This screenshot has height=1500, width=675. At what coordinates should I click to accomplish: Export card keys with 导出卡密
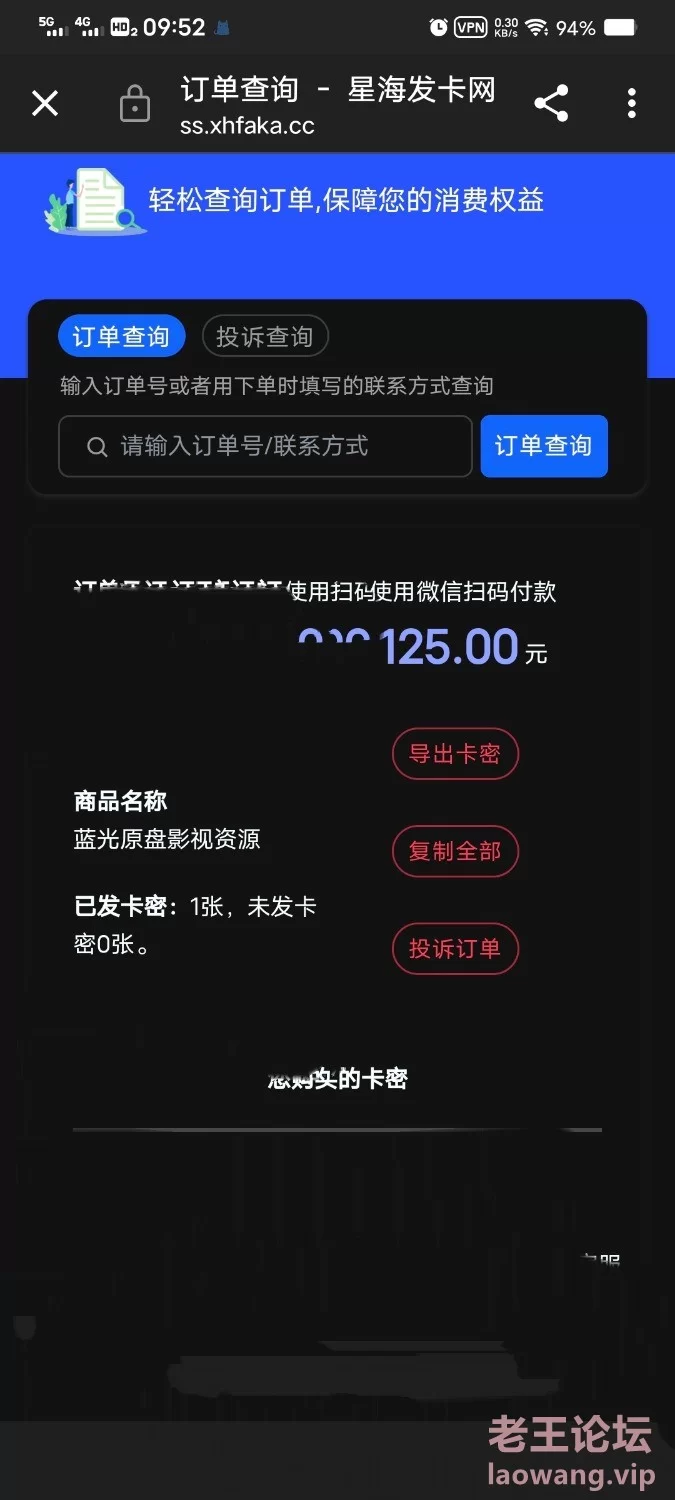[x=455, y=754]
